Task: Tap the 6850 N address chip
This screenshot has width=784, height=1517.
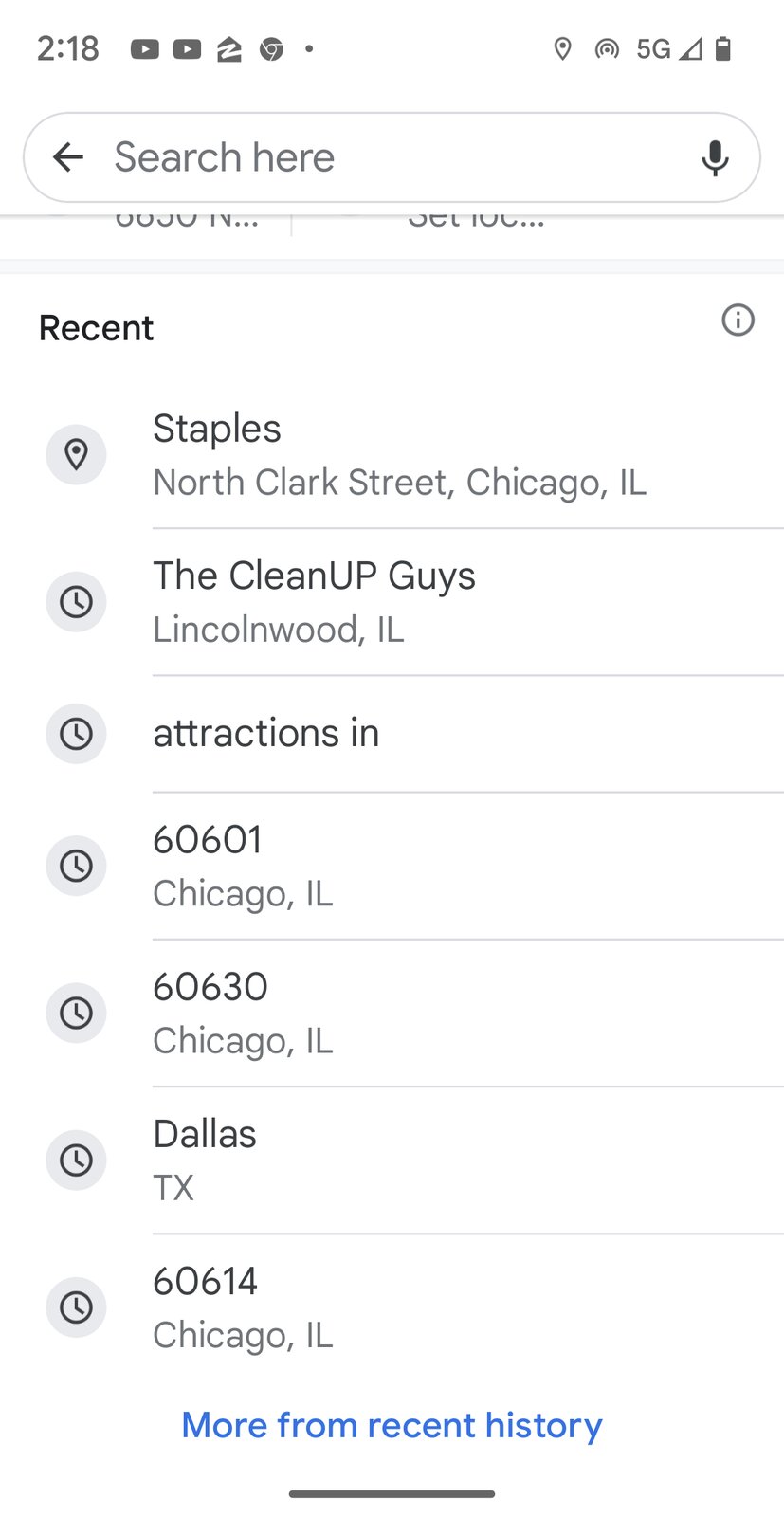Action: click(x=187, y=220)
